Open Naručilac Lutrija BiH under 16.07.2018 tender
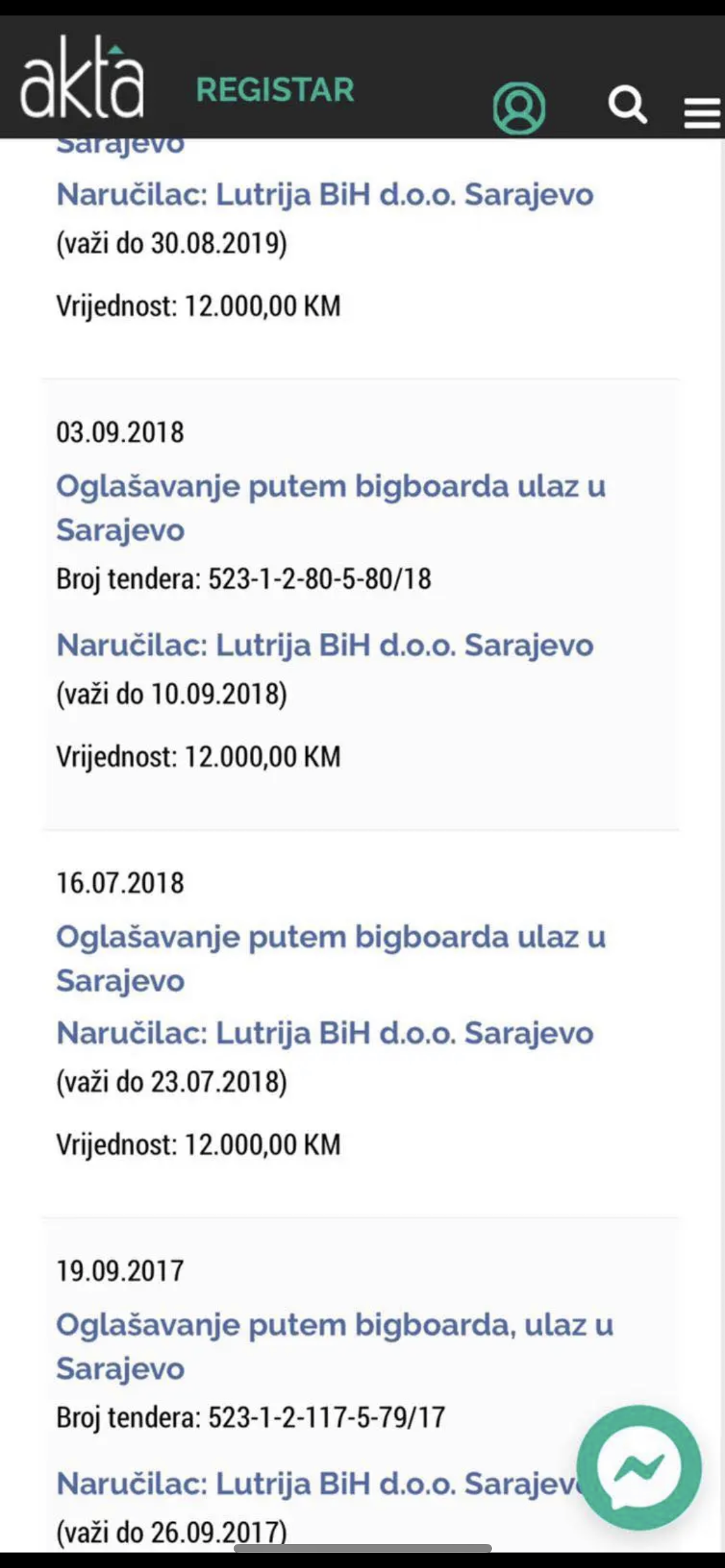 pyautogui.click(x=325, y=1033)
